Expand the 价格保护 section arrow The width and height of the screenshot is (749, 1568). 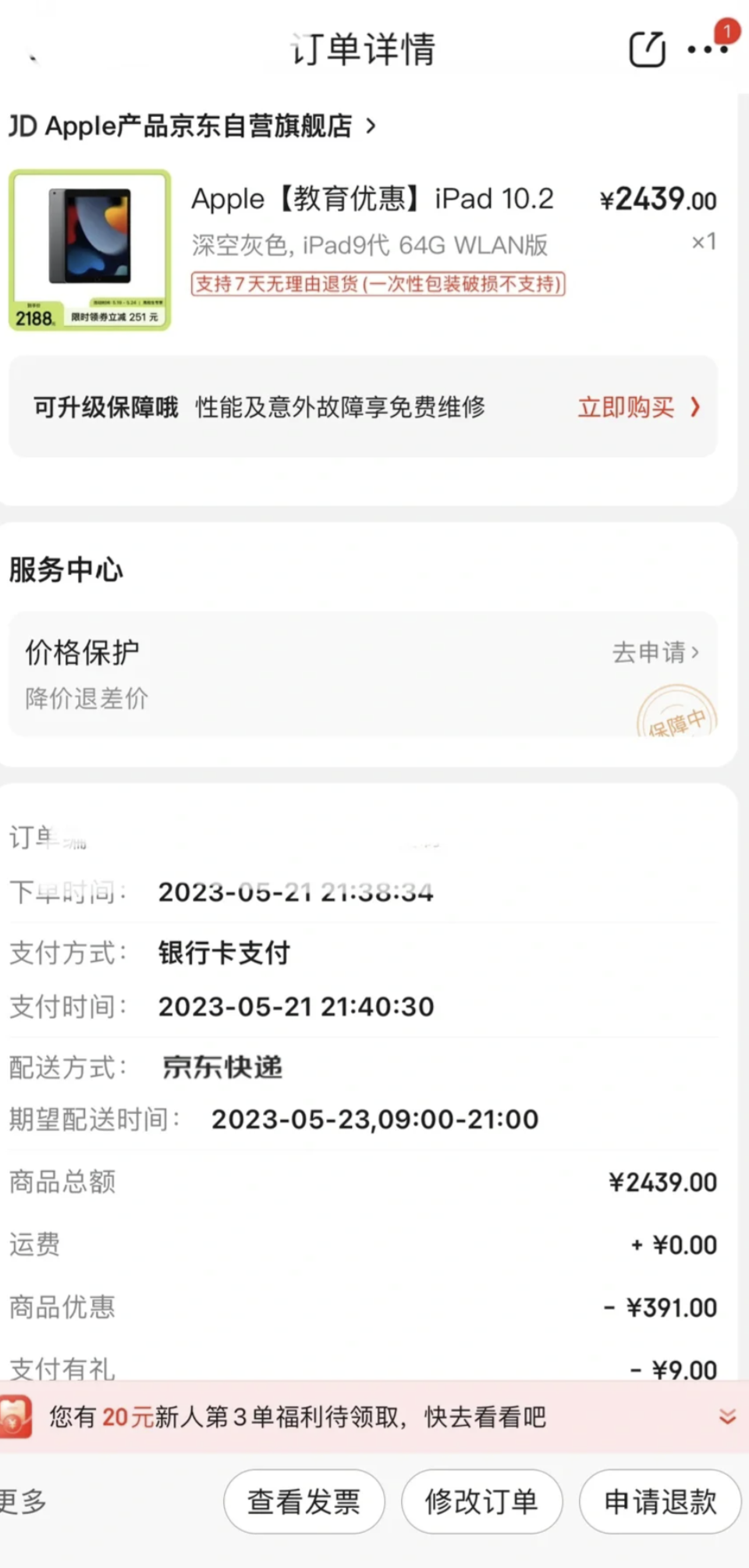pyautogui.click(x=695, y=653)
